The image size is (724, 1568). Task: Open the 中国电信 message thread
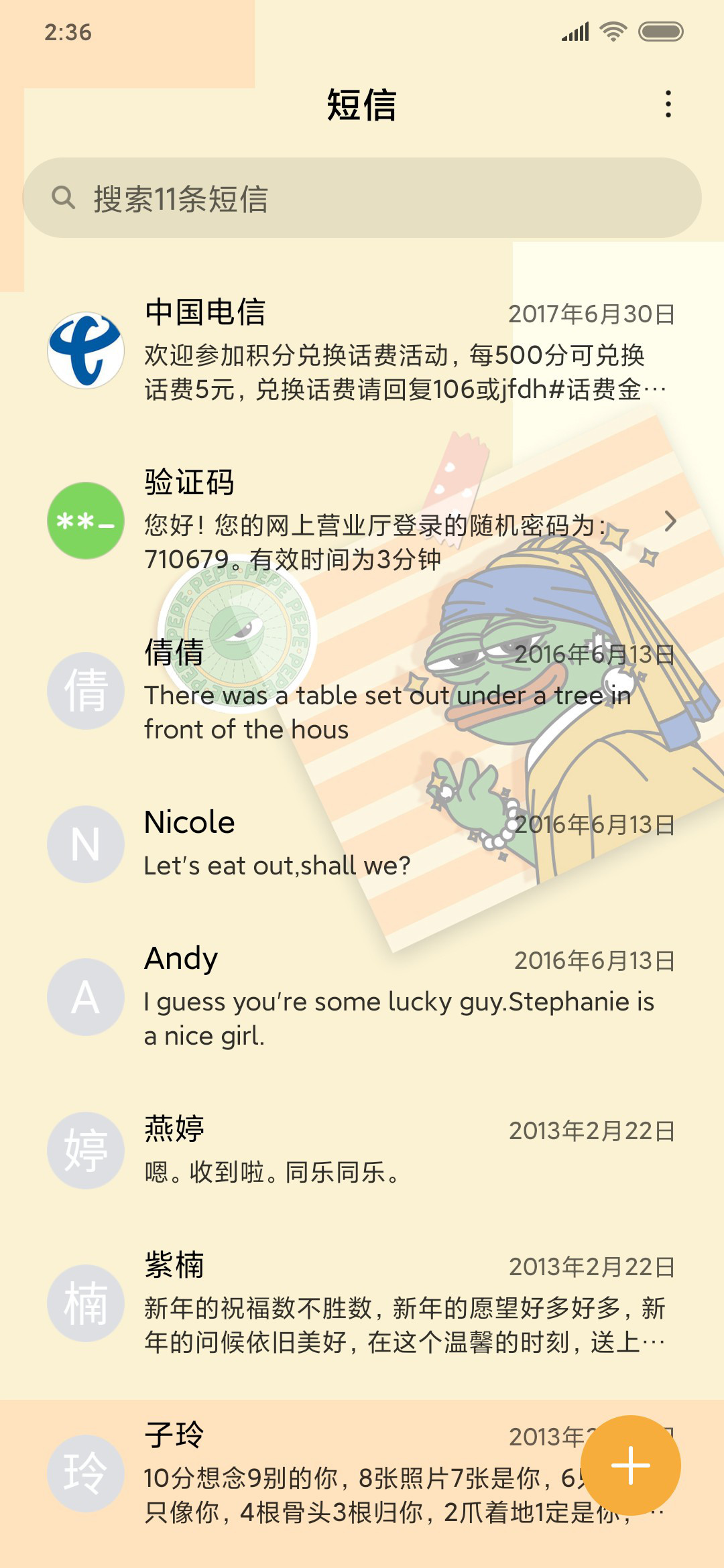(x=362, y=350)
